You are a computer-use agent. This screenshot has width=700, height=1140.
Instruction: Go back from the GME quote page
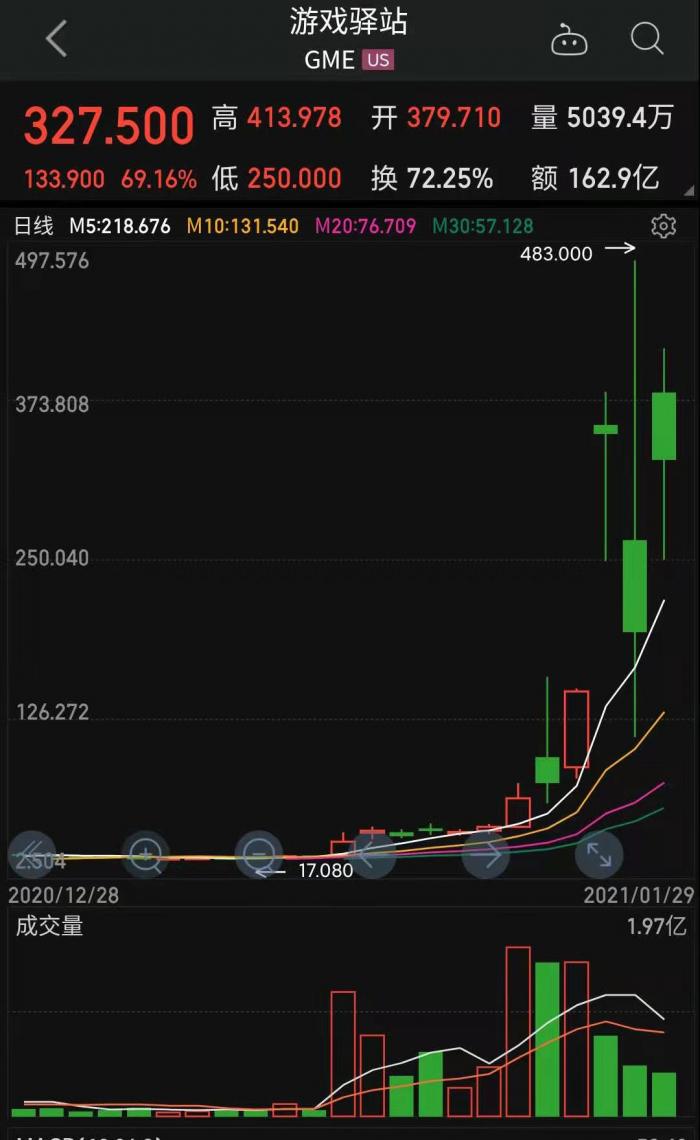pos(57,40)
